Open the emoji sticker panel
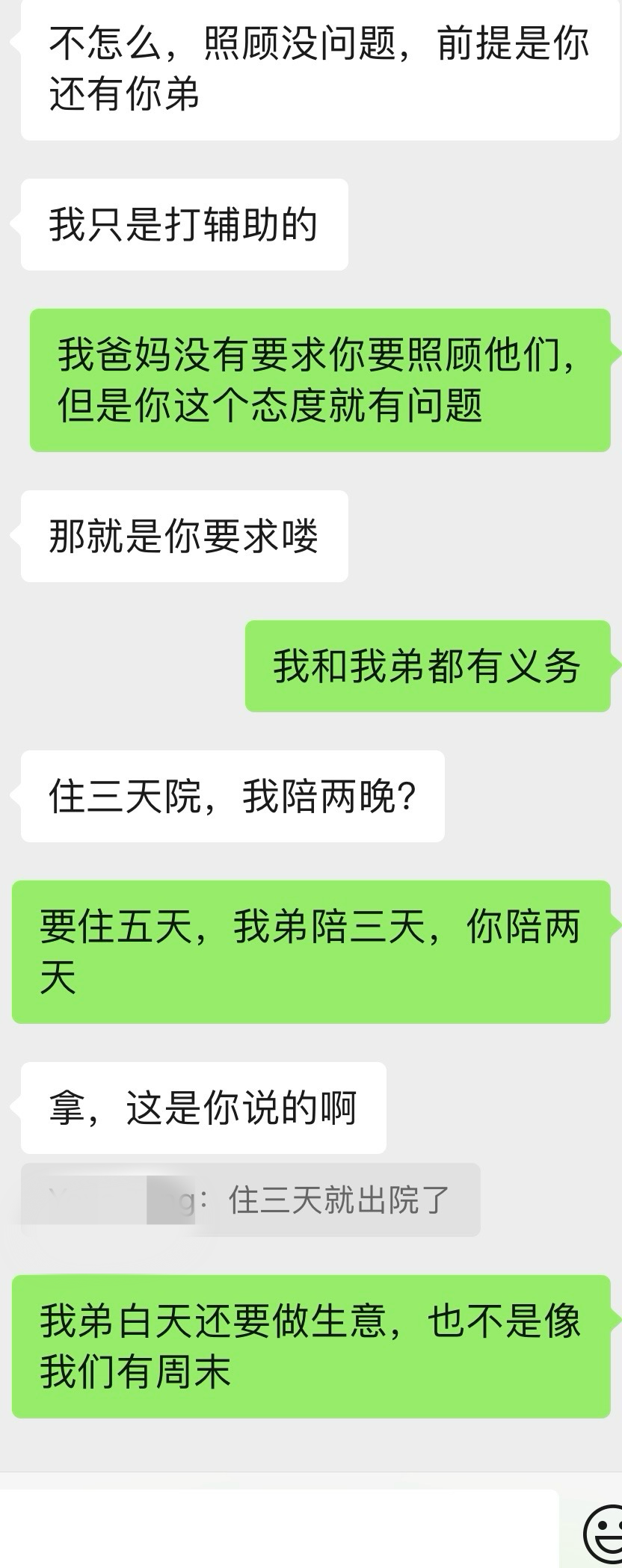 (x=603, y=1532)
